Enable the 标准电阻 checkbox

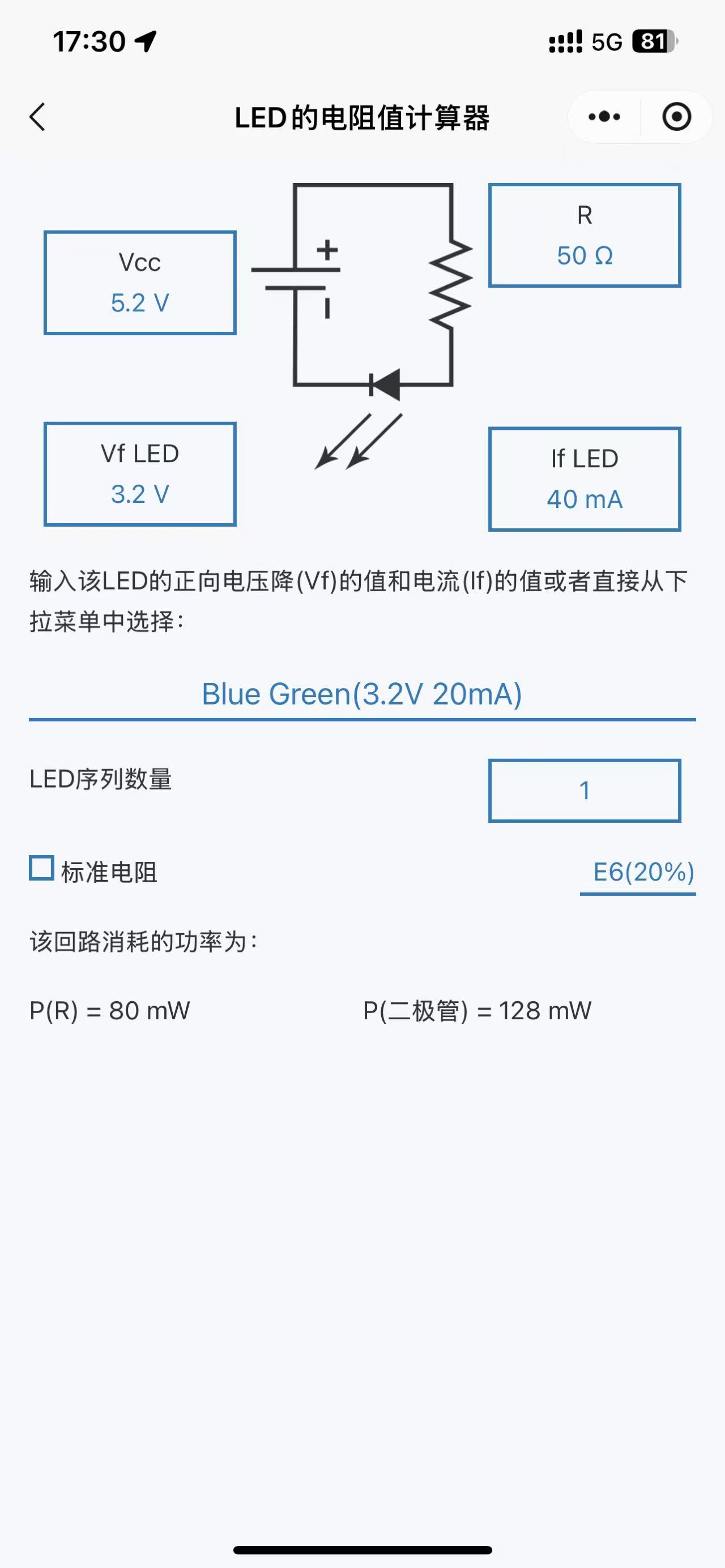pyautogui.click(x=42, y=869)
